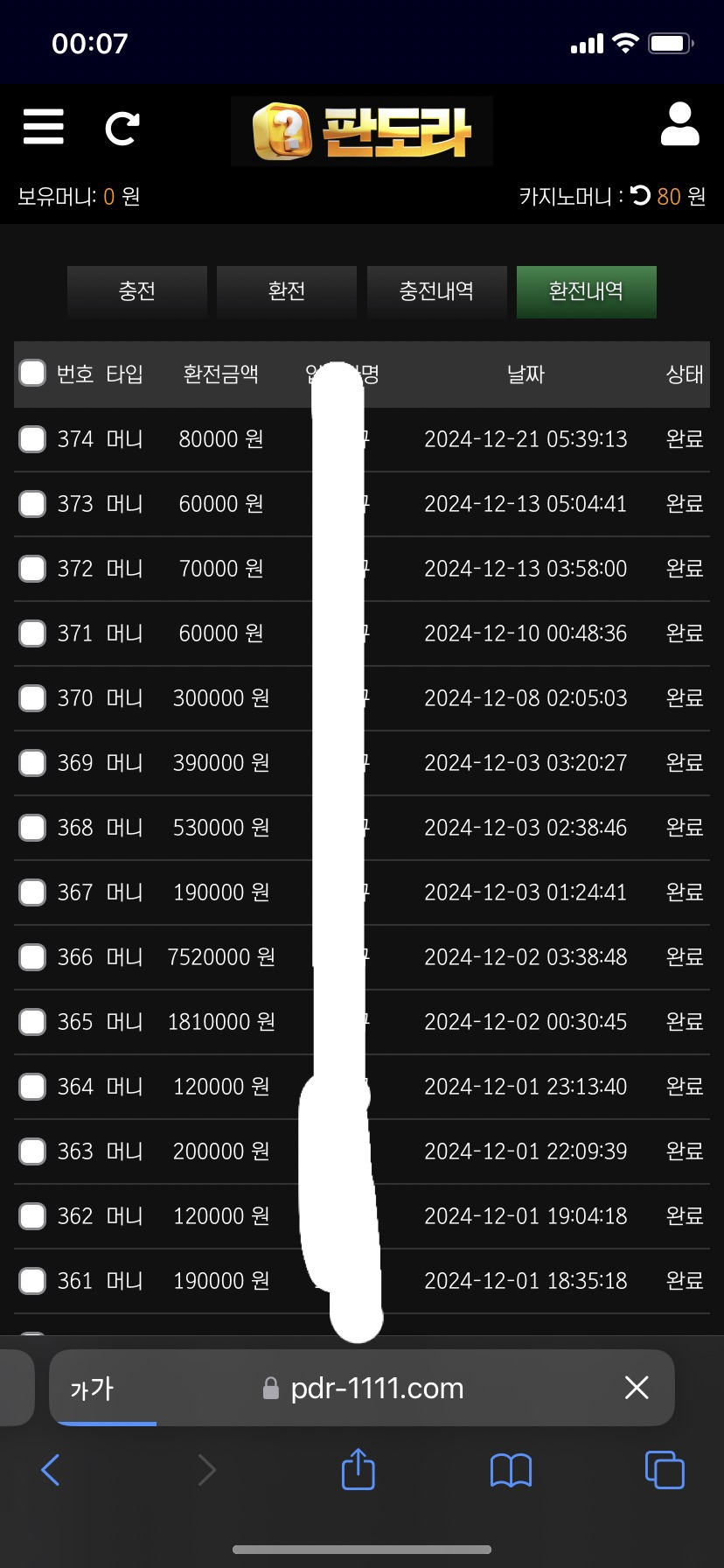Screen dimensions: 724x1568
Task: Tap the 판도라 site logo
Action: (x=361, y=129)
